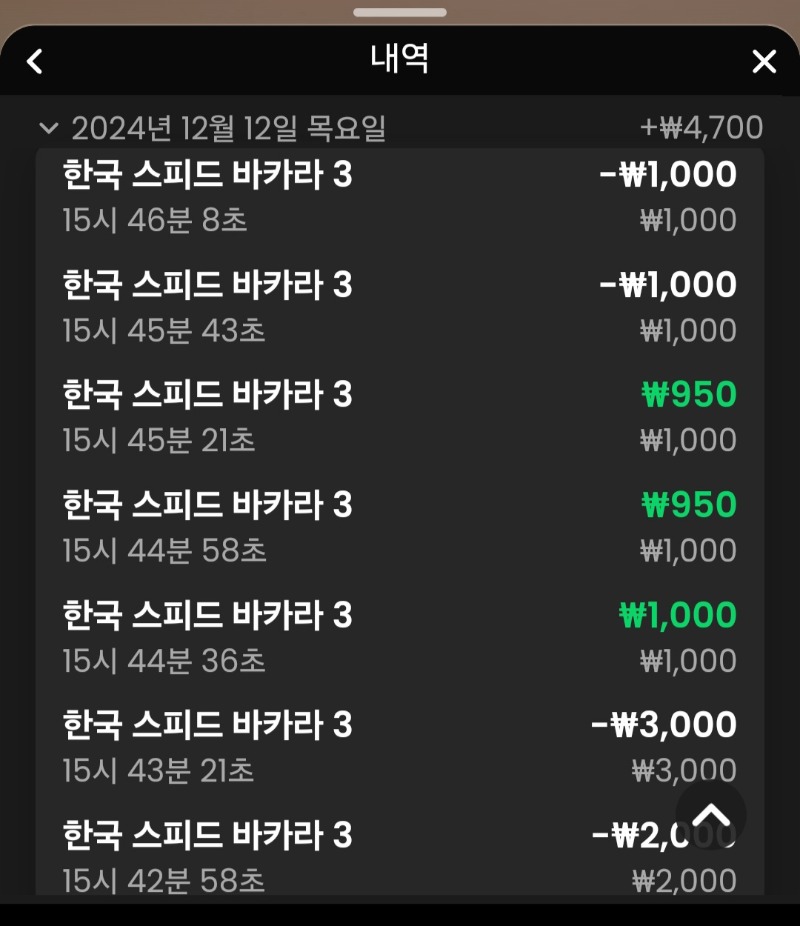Image resolution: width=800 pixels, height=926 pixels.
Task: Jump back to top with the up arrow
Action: [711, 816]
